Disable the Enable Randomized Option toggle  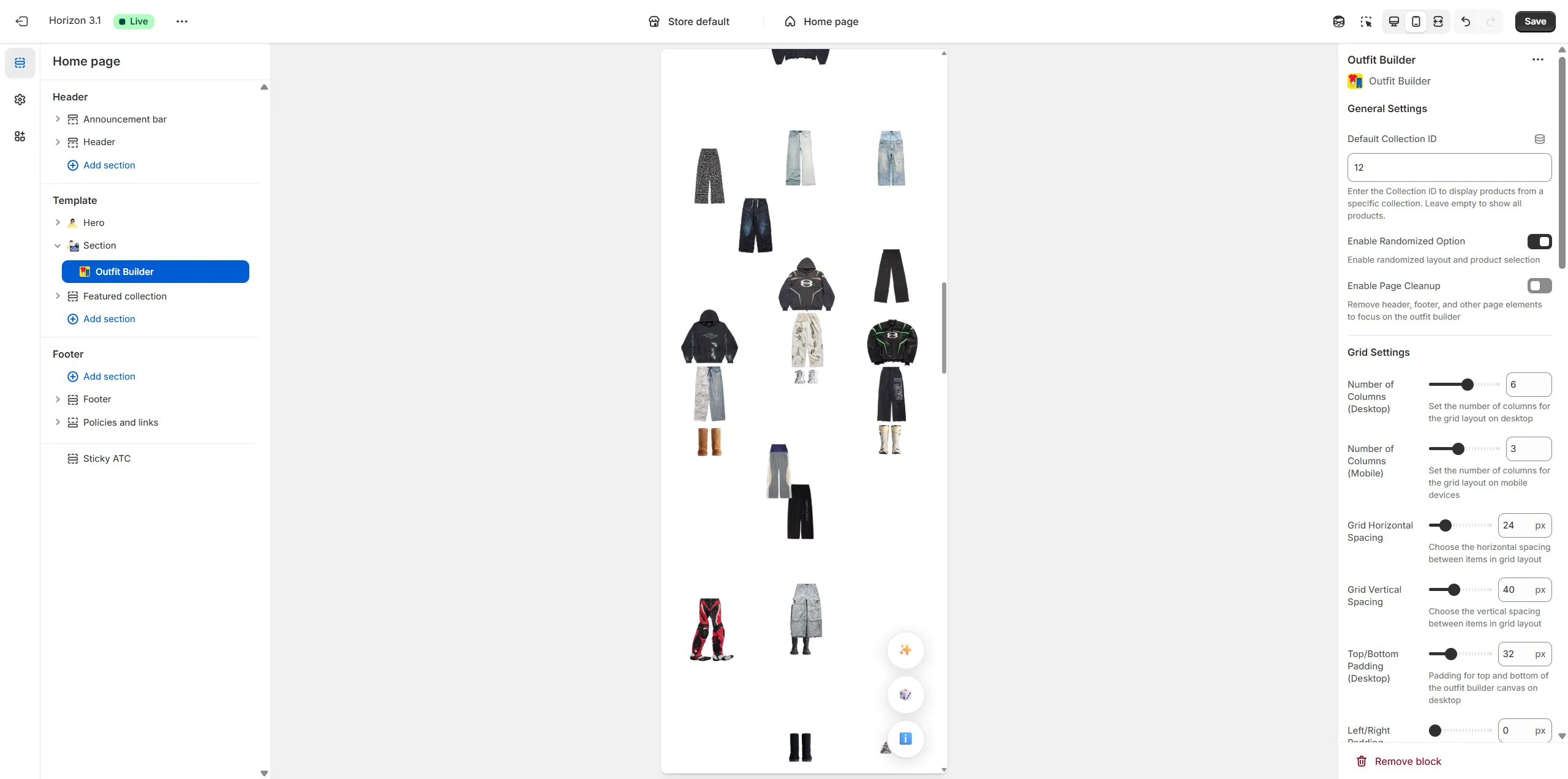tap(1539, 241)
